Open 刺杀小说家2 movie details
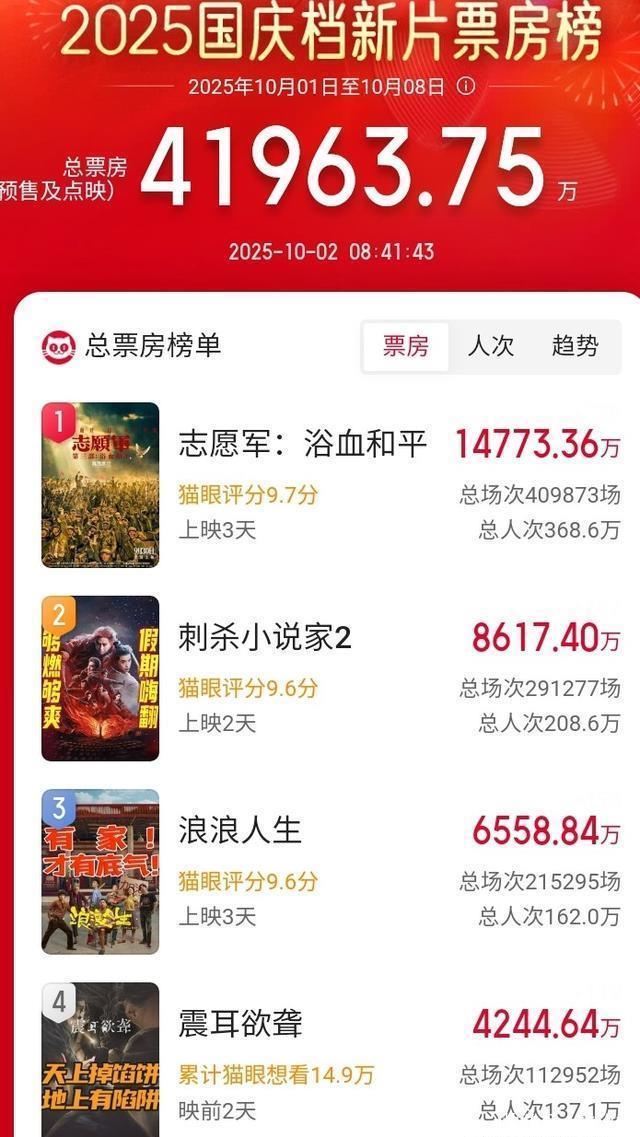The image size is (640, 1137). (x=265, y=637)
